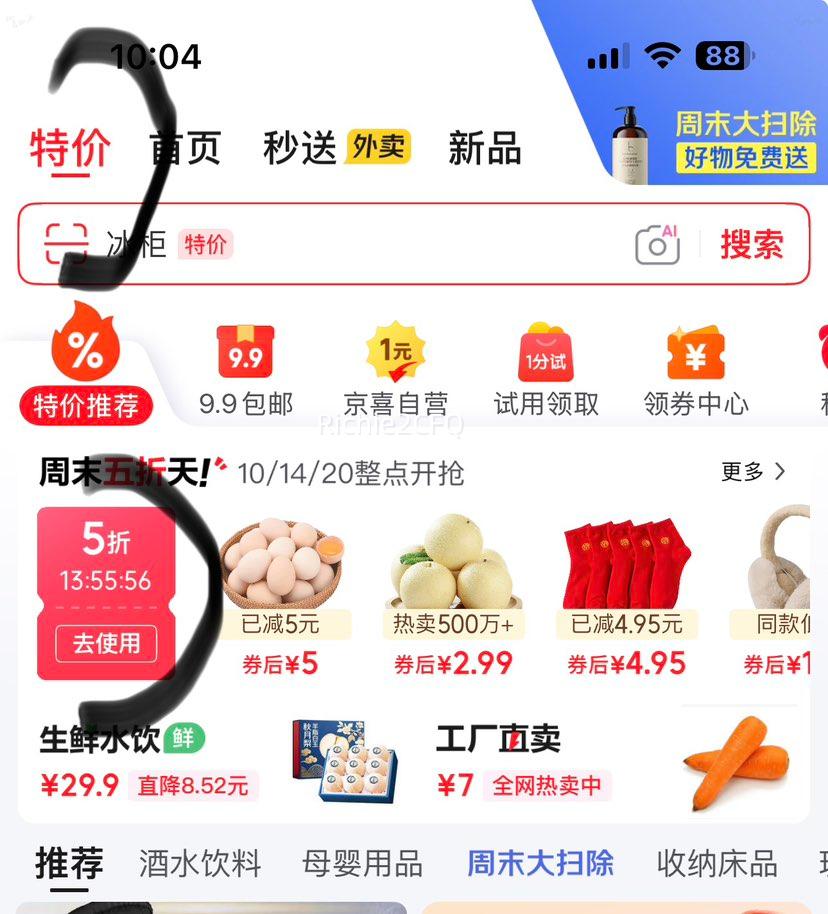Image resolution: width=828 pixels, height=914 pixels.
Task: Switch to the 首页 tab
Action: [186, 145]
